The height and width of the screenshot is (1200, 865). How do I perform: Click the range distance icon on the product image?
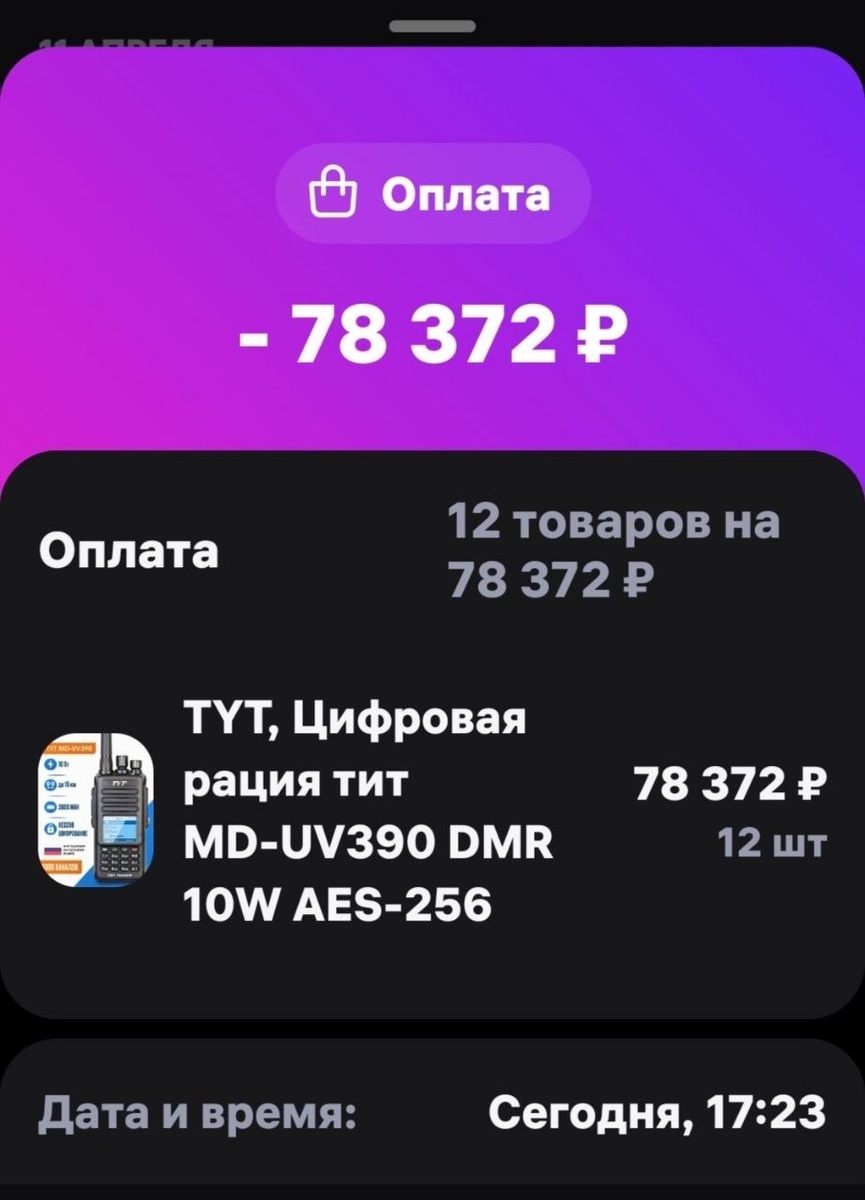tap(49, 783)
